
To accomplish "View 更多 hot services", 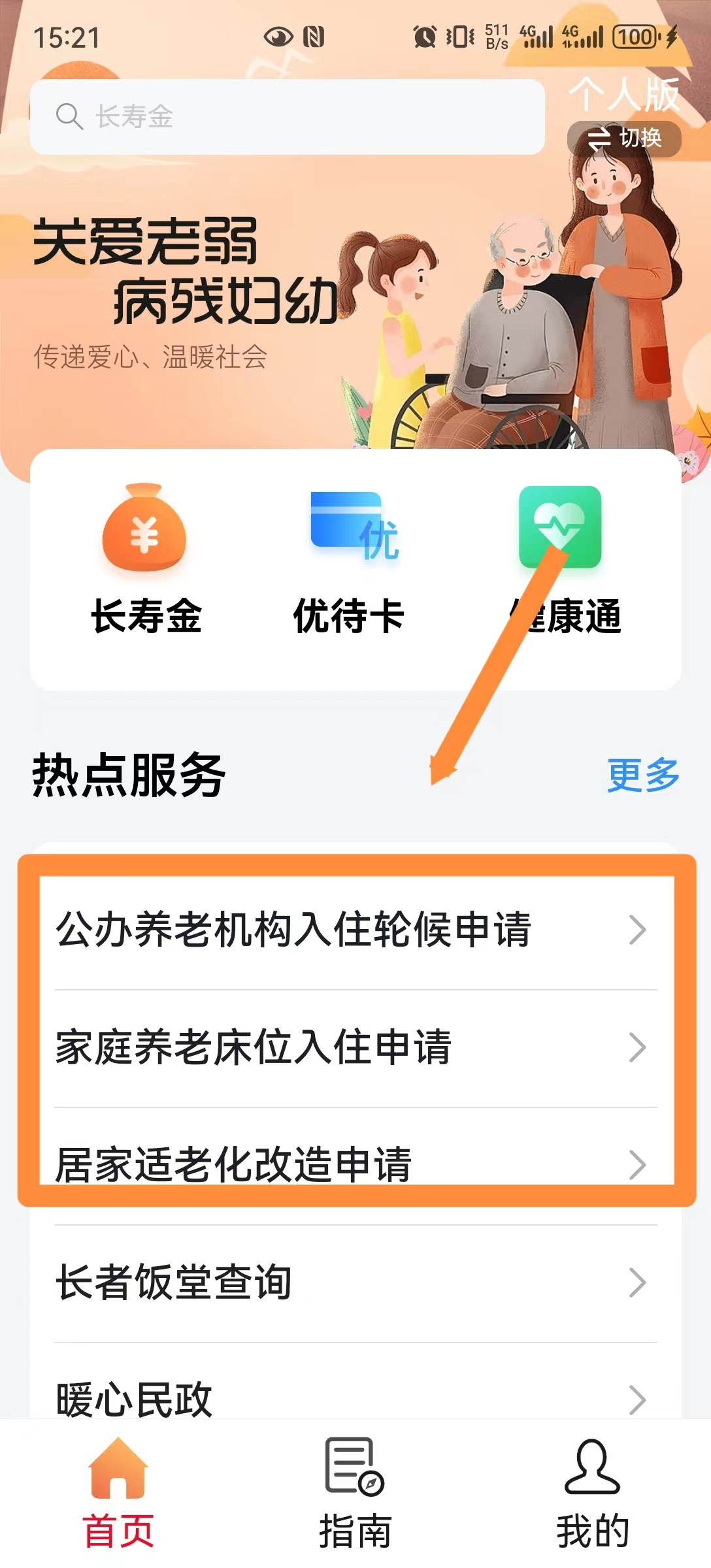I will point(643,776).
